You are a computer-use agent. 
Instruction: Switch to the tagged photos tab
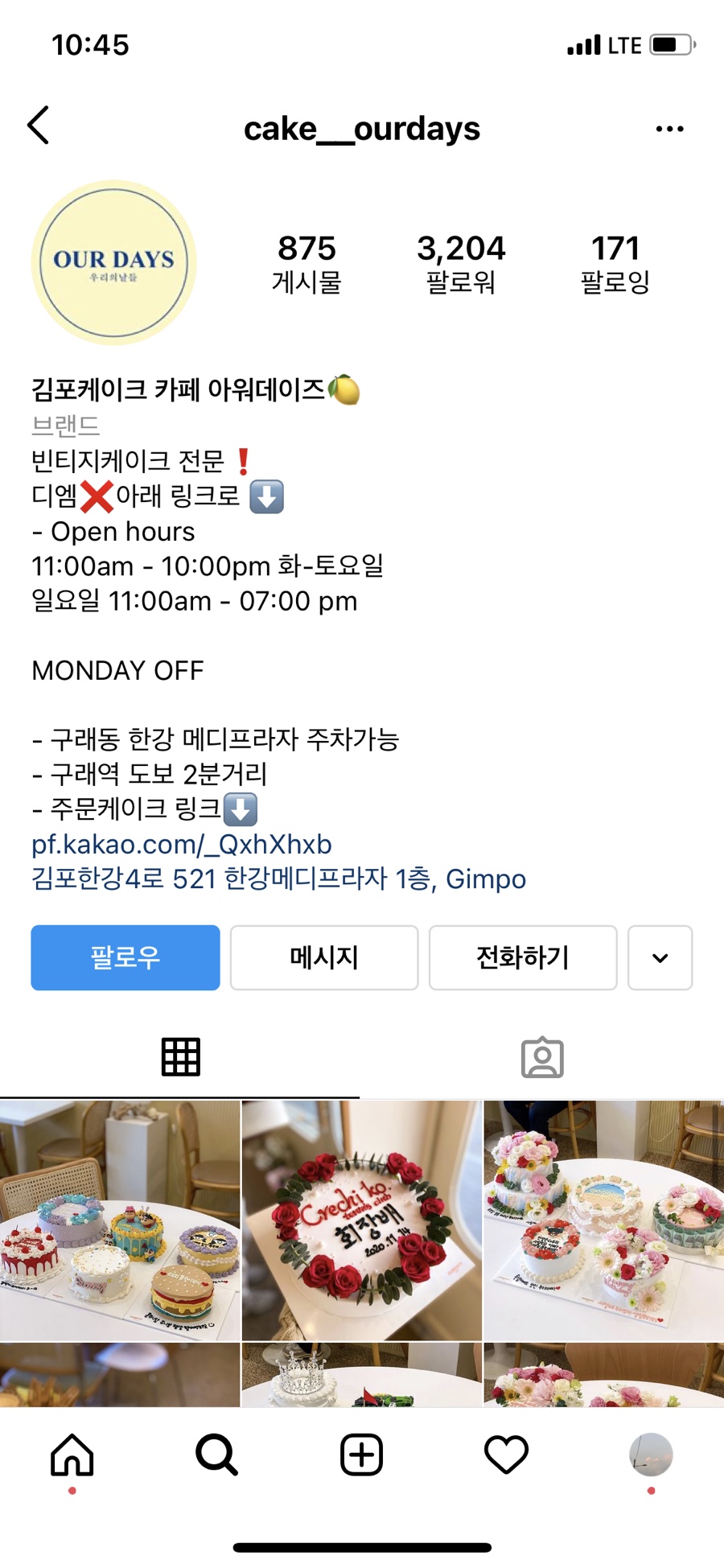click(x=542, y=1057)
